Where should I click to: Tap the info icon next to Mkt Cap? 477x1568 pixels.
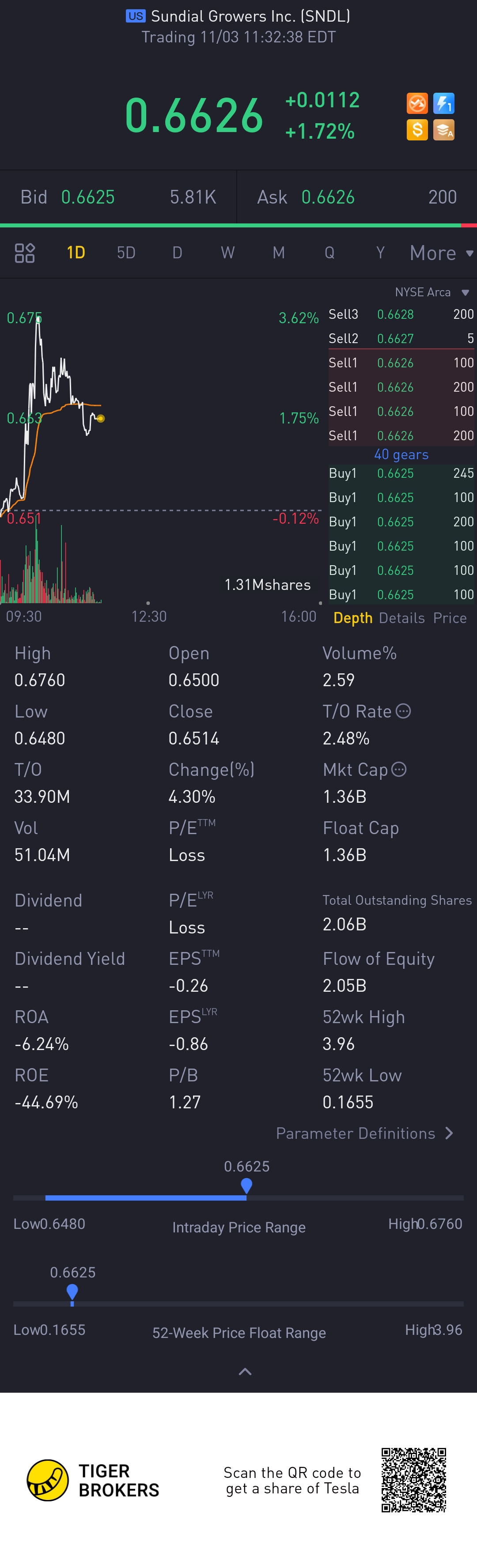399,769
